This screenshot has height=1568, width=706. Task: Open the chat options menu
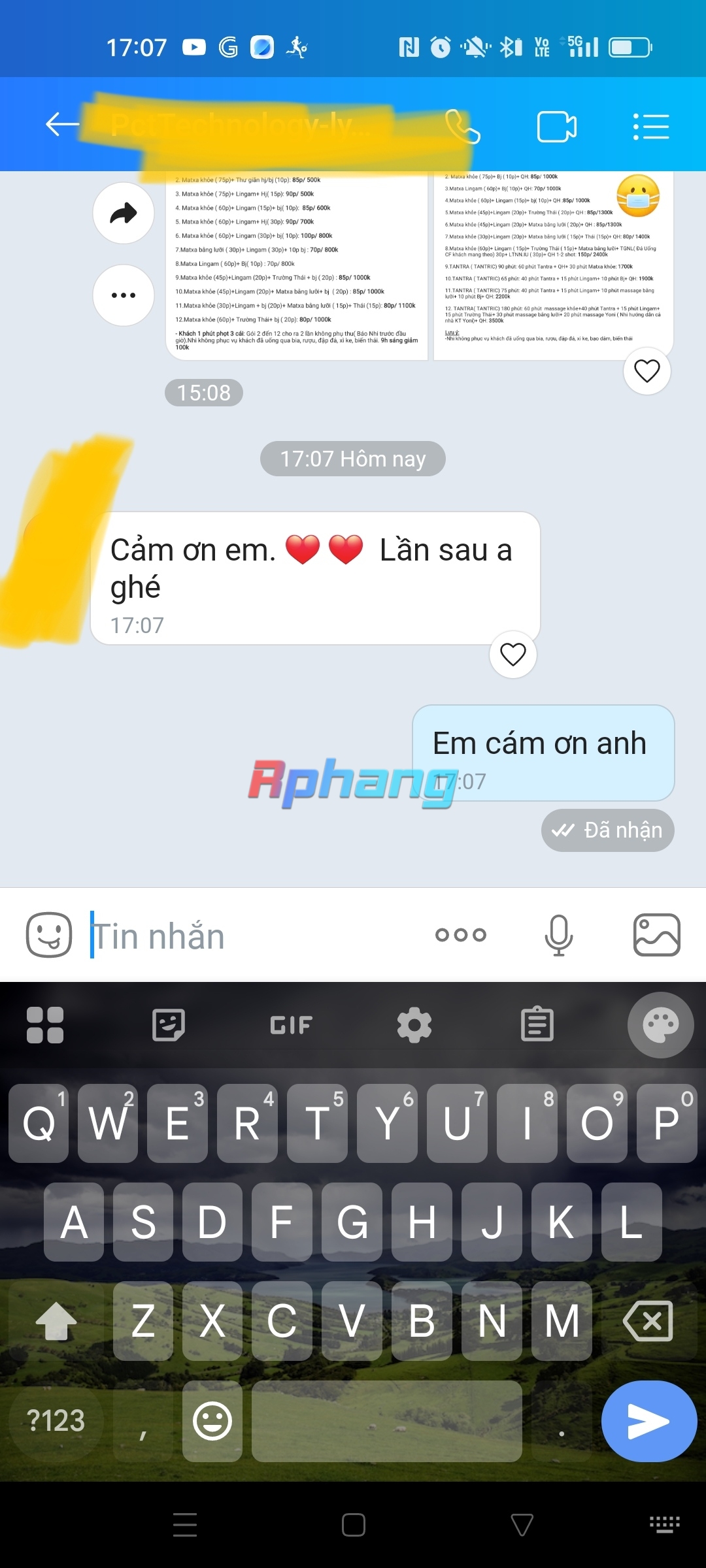(650, 126)
